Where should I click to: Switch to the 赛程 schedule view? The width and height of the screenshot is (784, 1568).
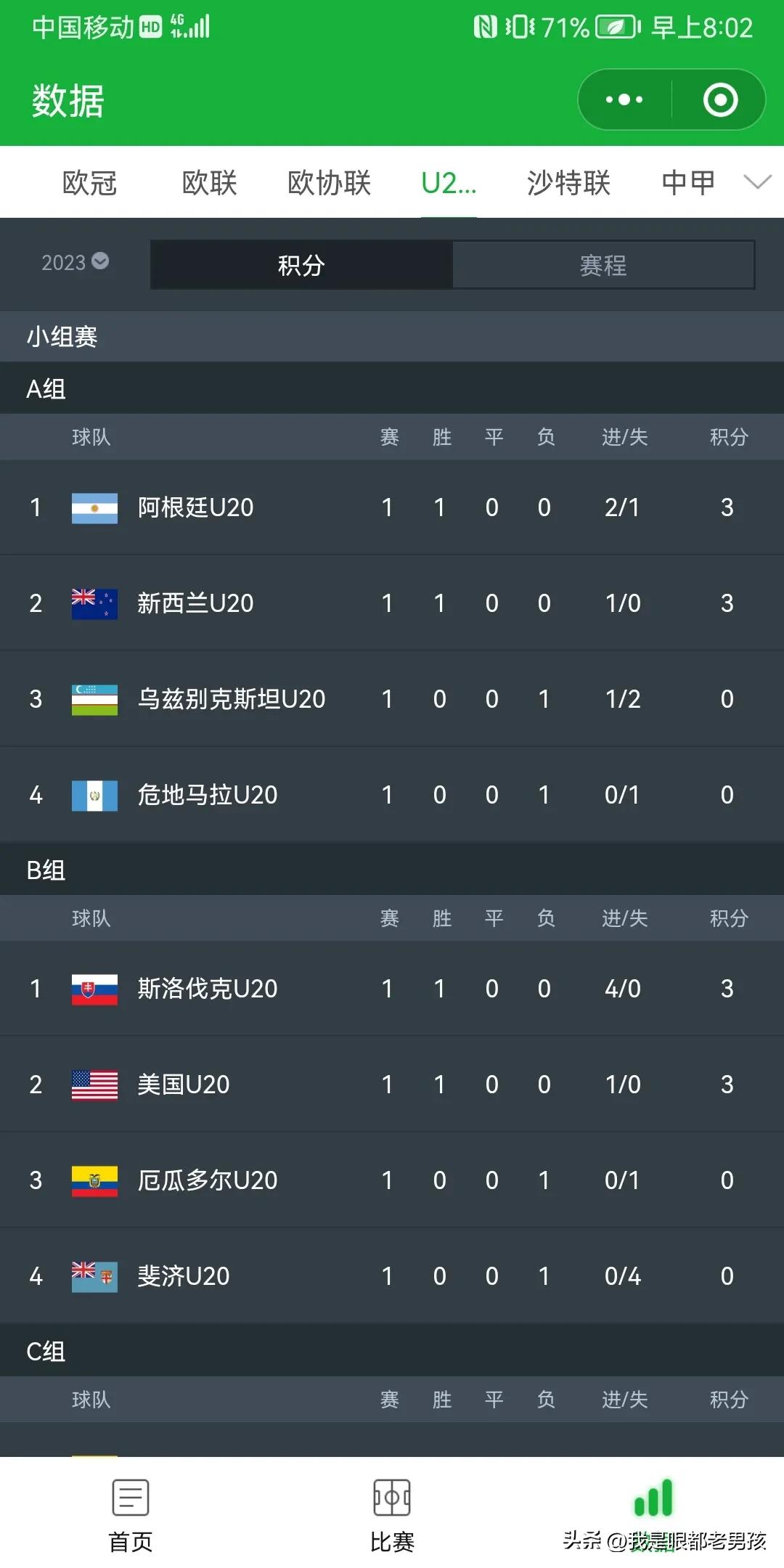[x=604, y=264]
